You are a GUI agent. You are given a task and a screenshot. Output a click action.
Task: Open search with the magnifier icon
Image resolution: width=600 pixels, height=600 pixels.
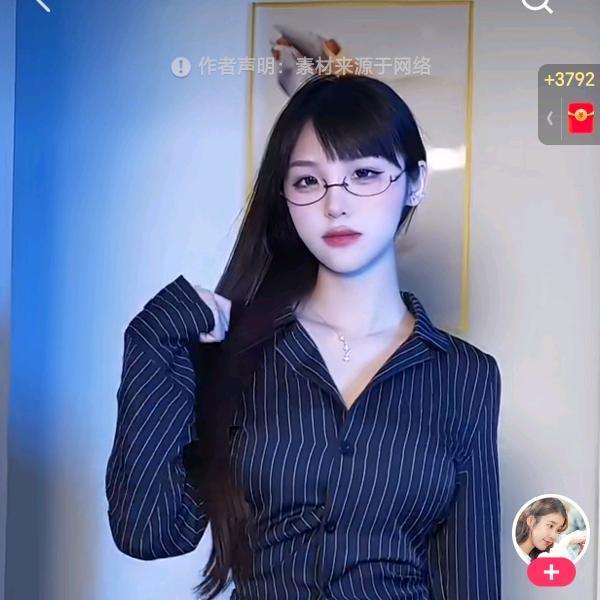(x=537, y=5)
